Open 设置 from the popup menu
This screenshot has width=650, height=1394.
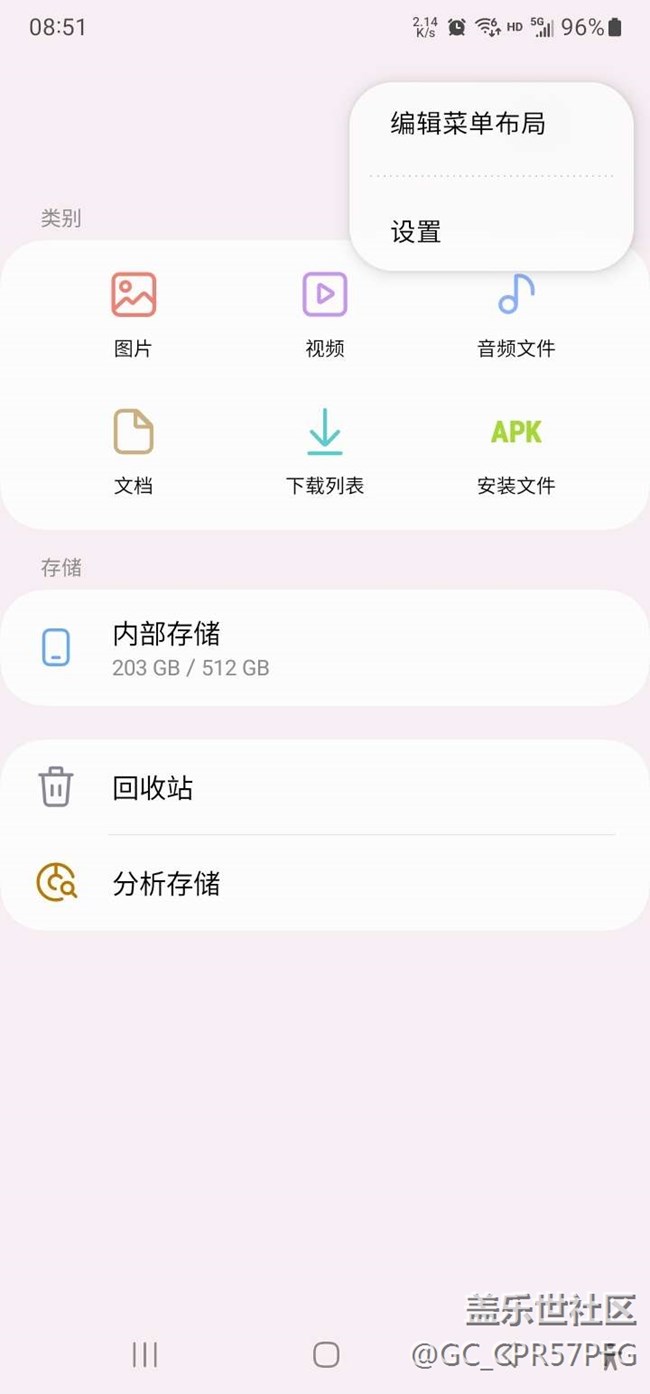pos(416,232)
